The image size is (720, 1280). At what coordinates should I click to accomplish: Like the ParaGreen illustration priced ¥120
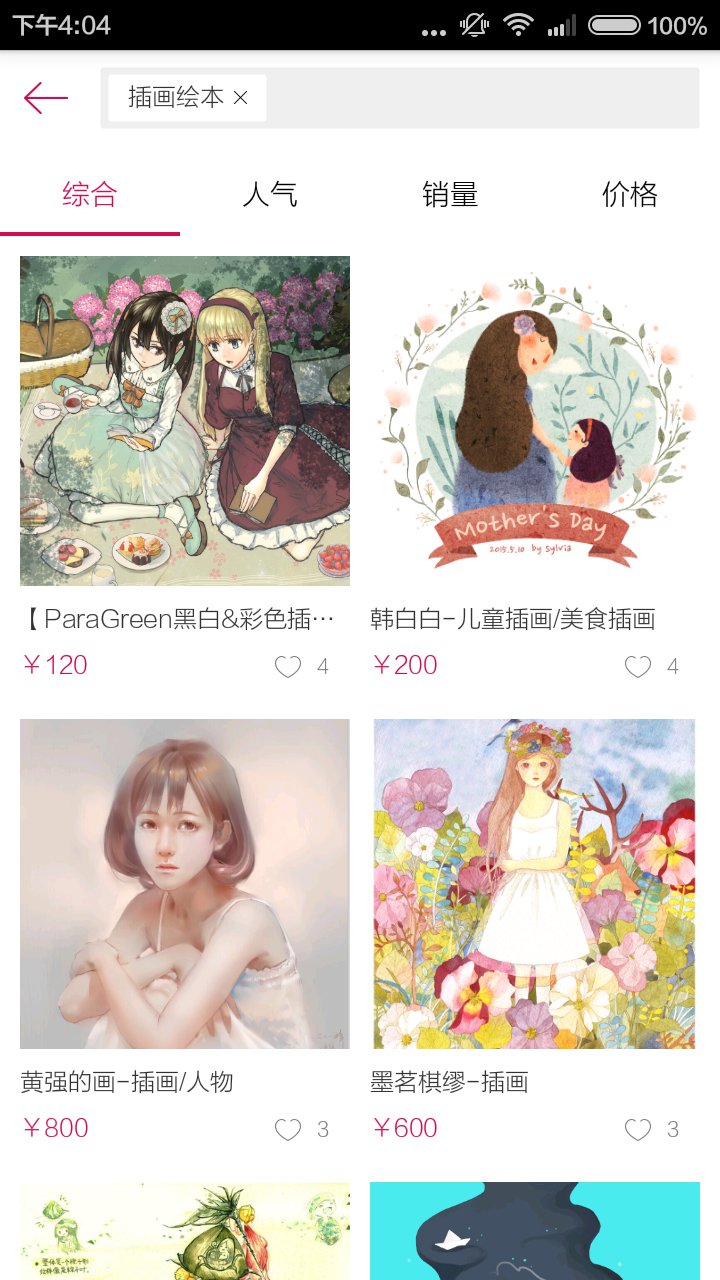[288, 667]
